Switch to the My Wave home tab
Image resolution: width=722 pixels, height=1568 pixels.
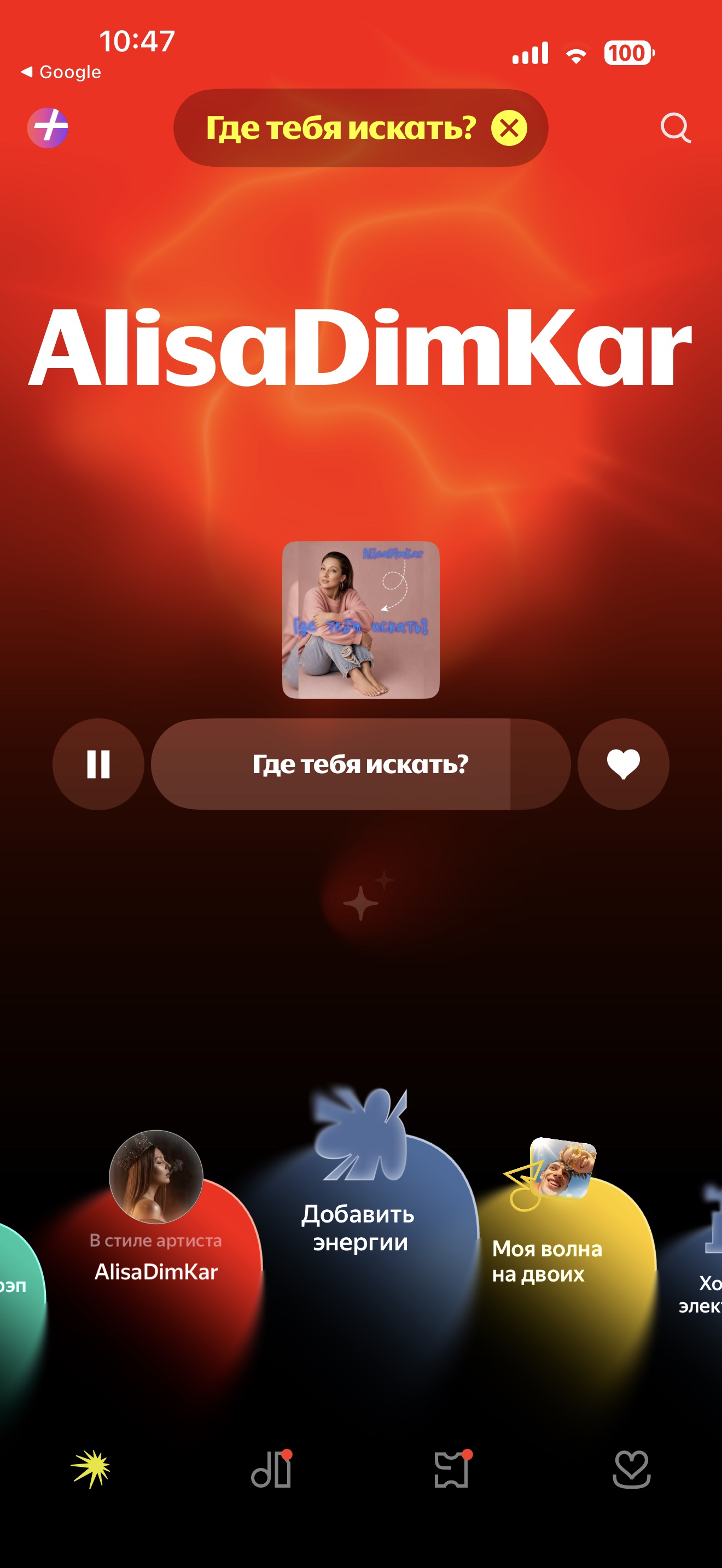click(x=91, y=1470)
